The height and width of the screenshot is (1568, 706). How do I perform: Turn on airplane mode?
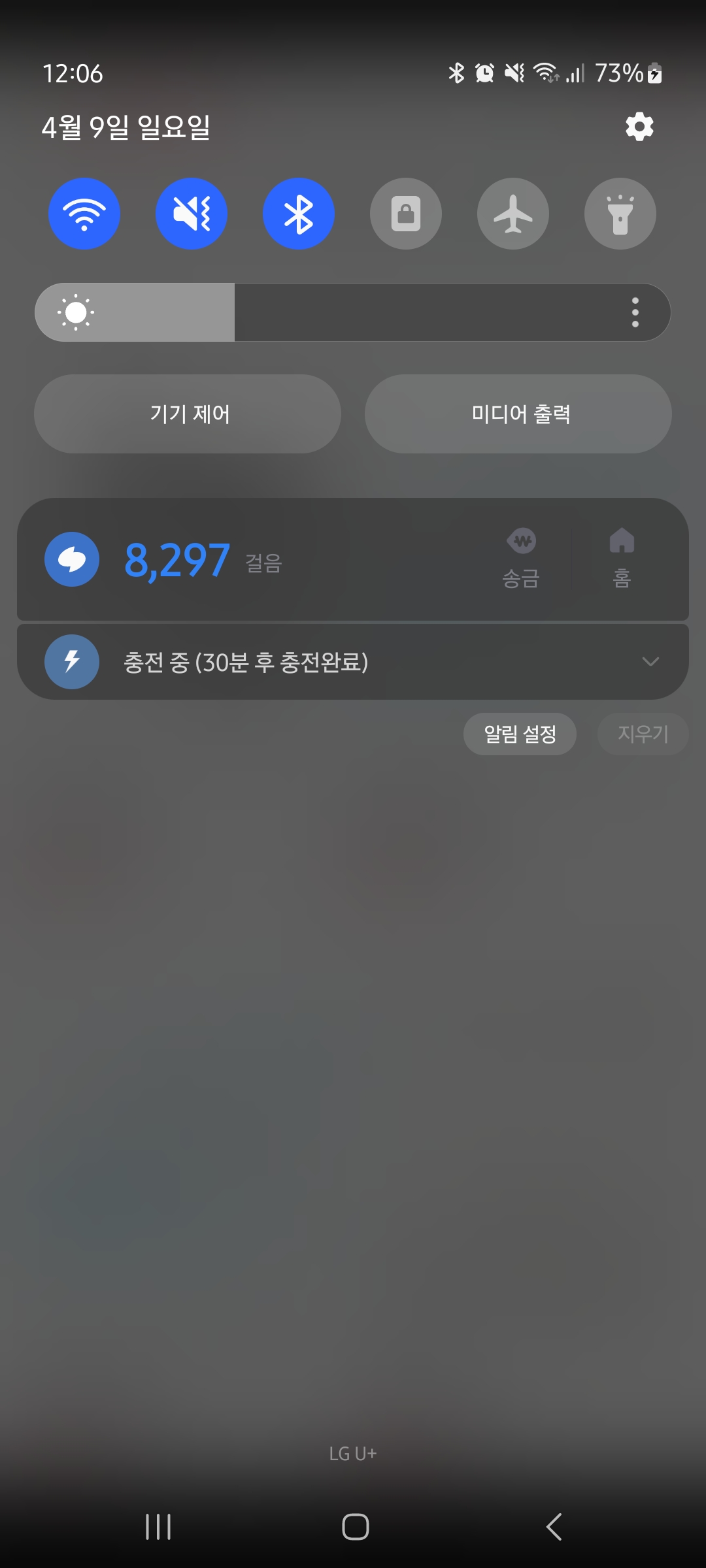click(x=513, y=214)
